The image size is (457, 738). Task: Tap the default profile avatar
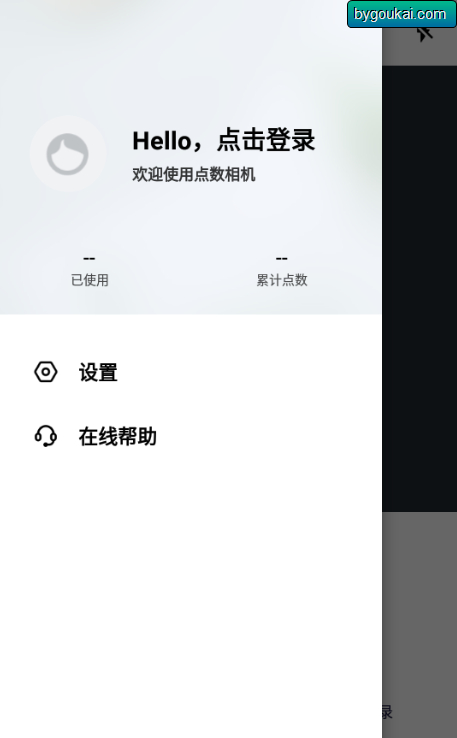click(x=68, y=153)
